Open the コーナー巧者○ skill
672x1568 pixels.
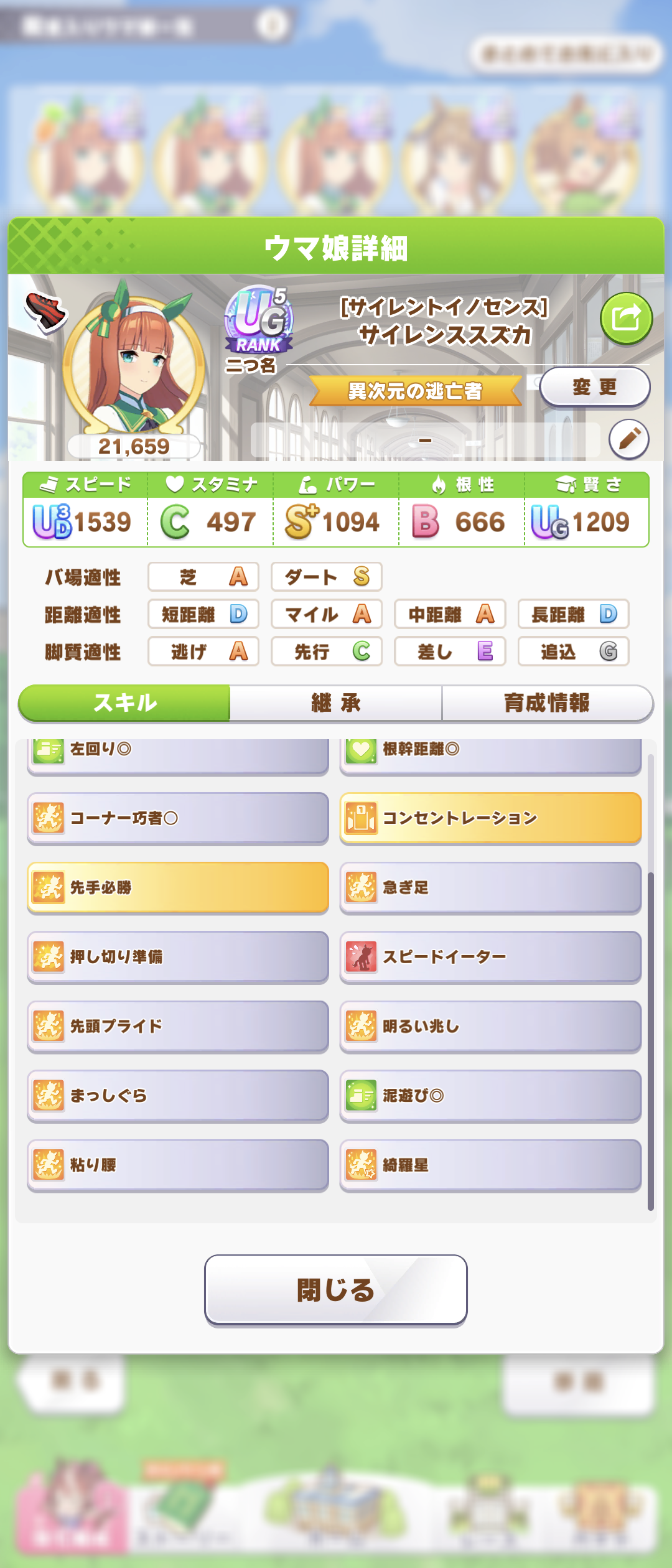coord(178,818)
